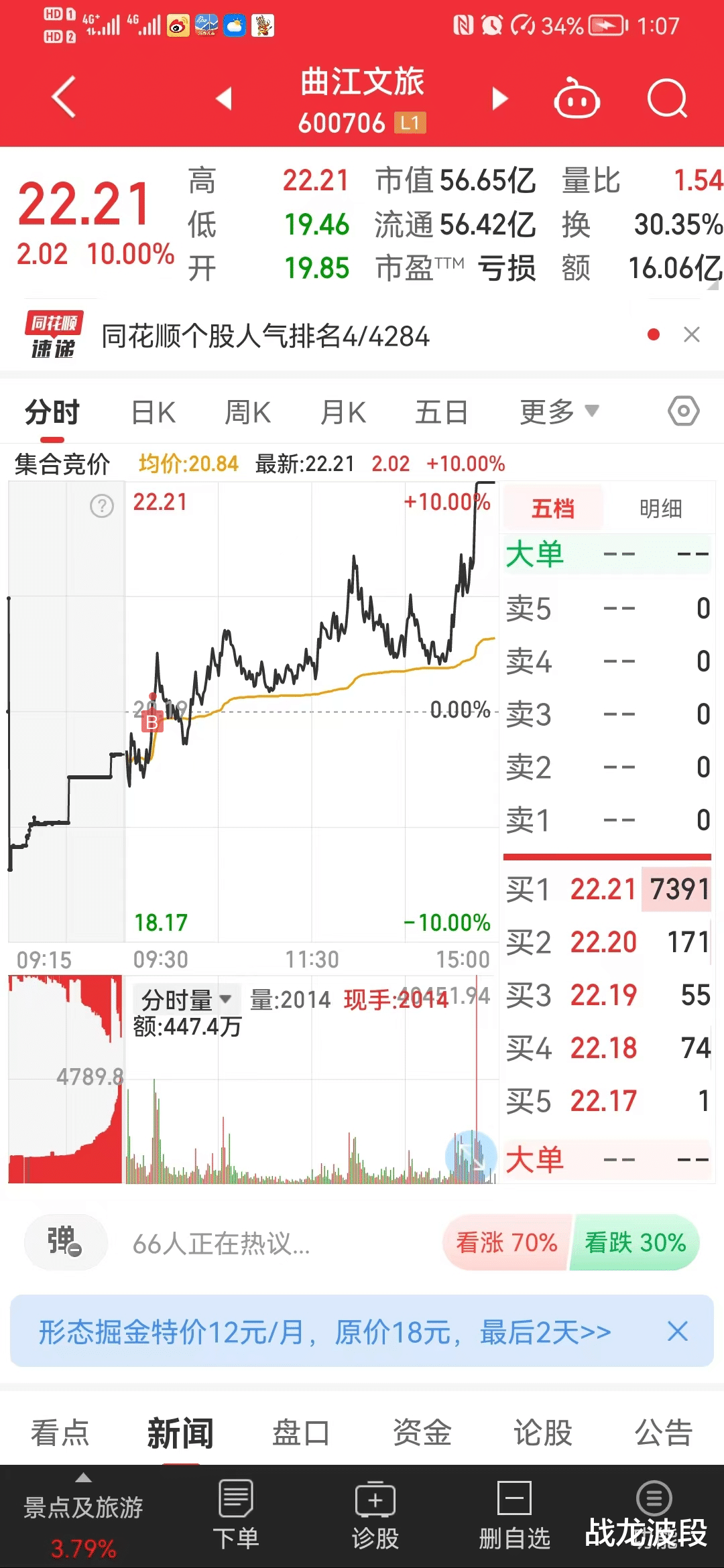Open the robot assistant icon
724x1568 pixels.
coord(577,99)
